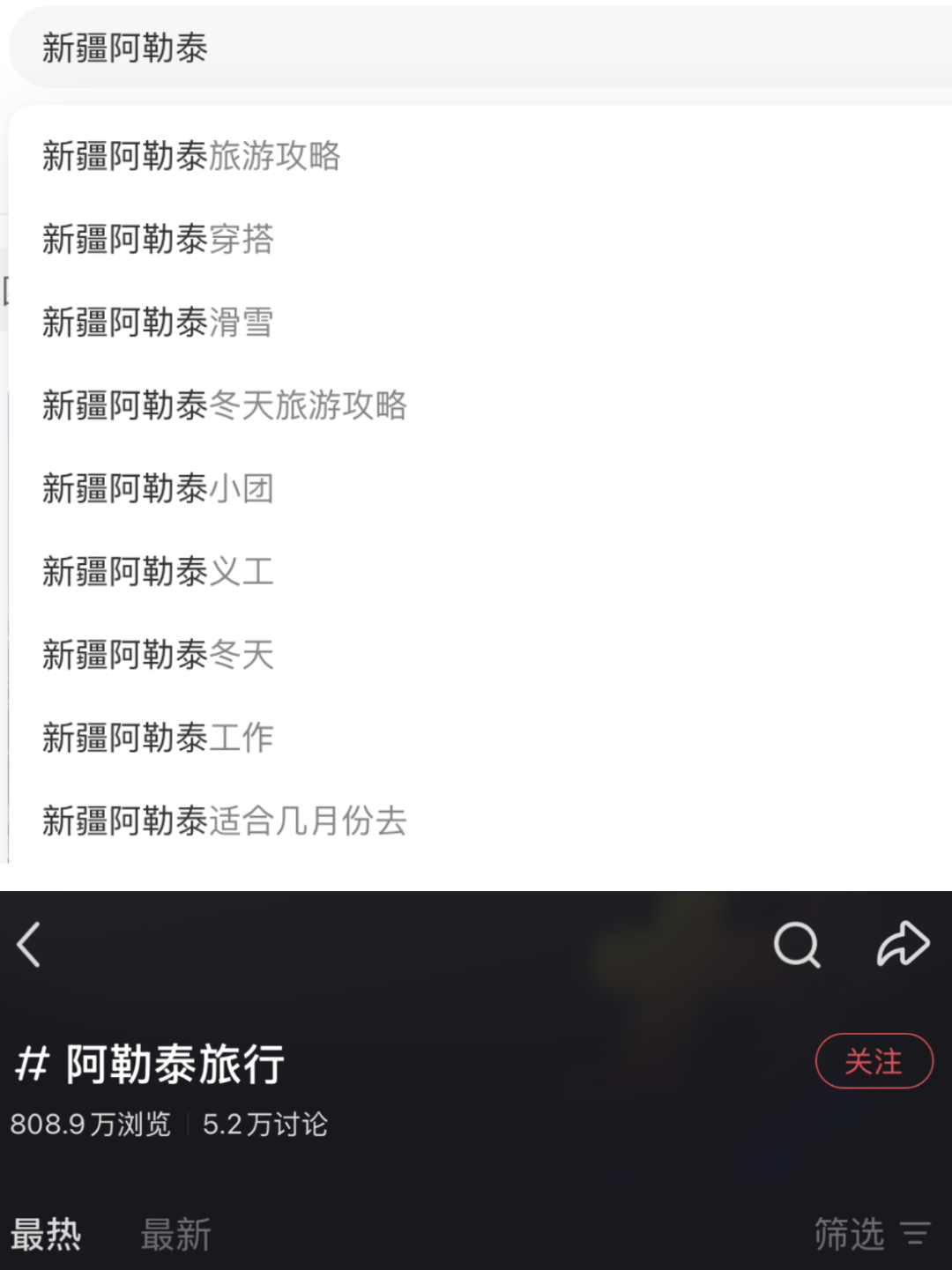The width and height of the screenshot is (952, 1270).
Task: Switch to the 最热 tab
Action: click(46, 1234)
